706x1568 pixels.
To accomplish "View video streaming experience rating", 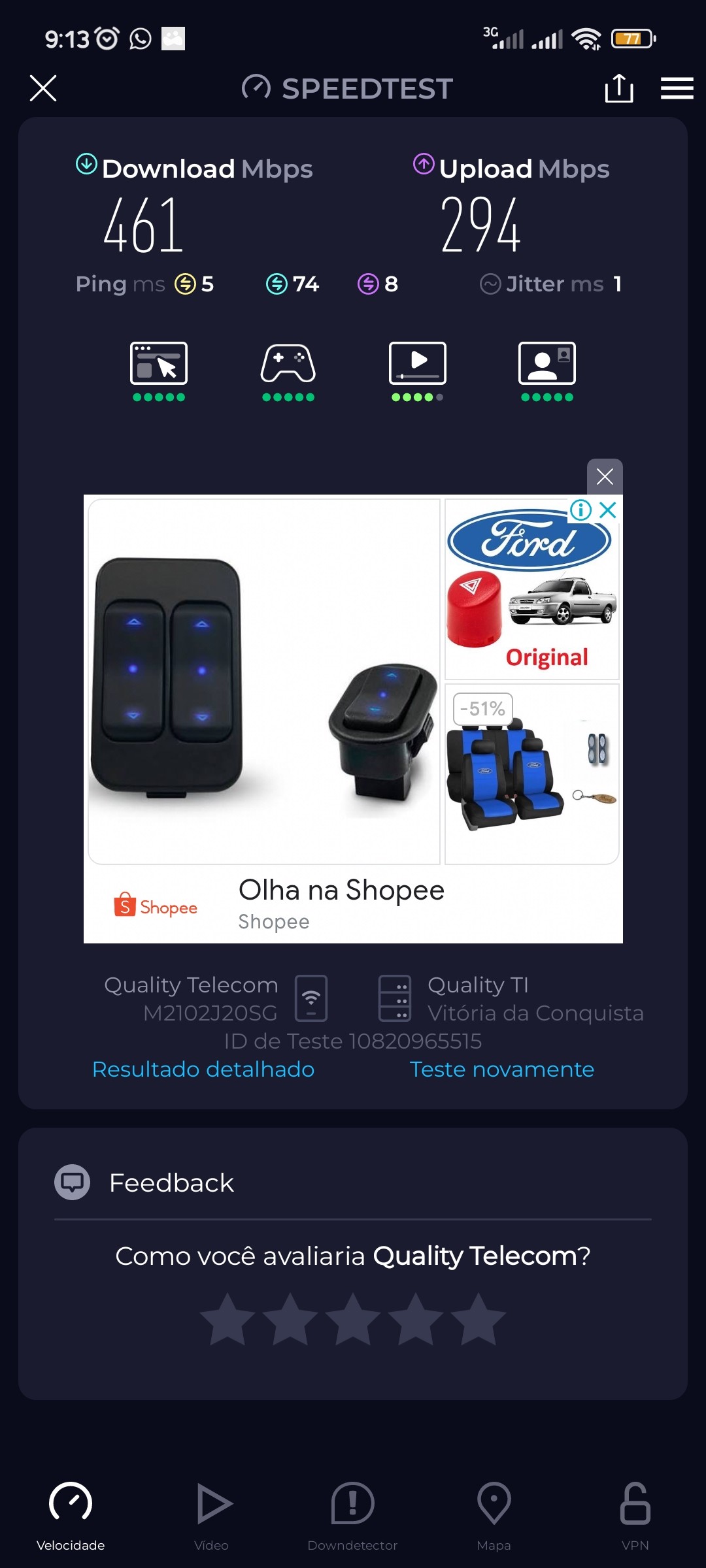I will pyautogui.click(x=418, y=370).
